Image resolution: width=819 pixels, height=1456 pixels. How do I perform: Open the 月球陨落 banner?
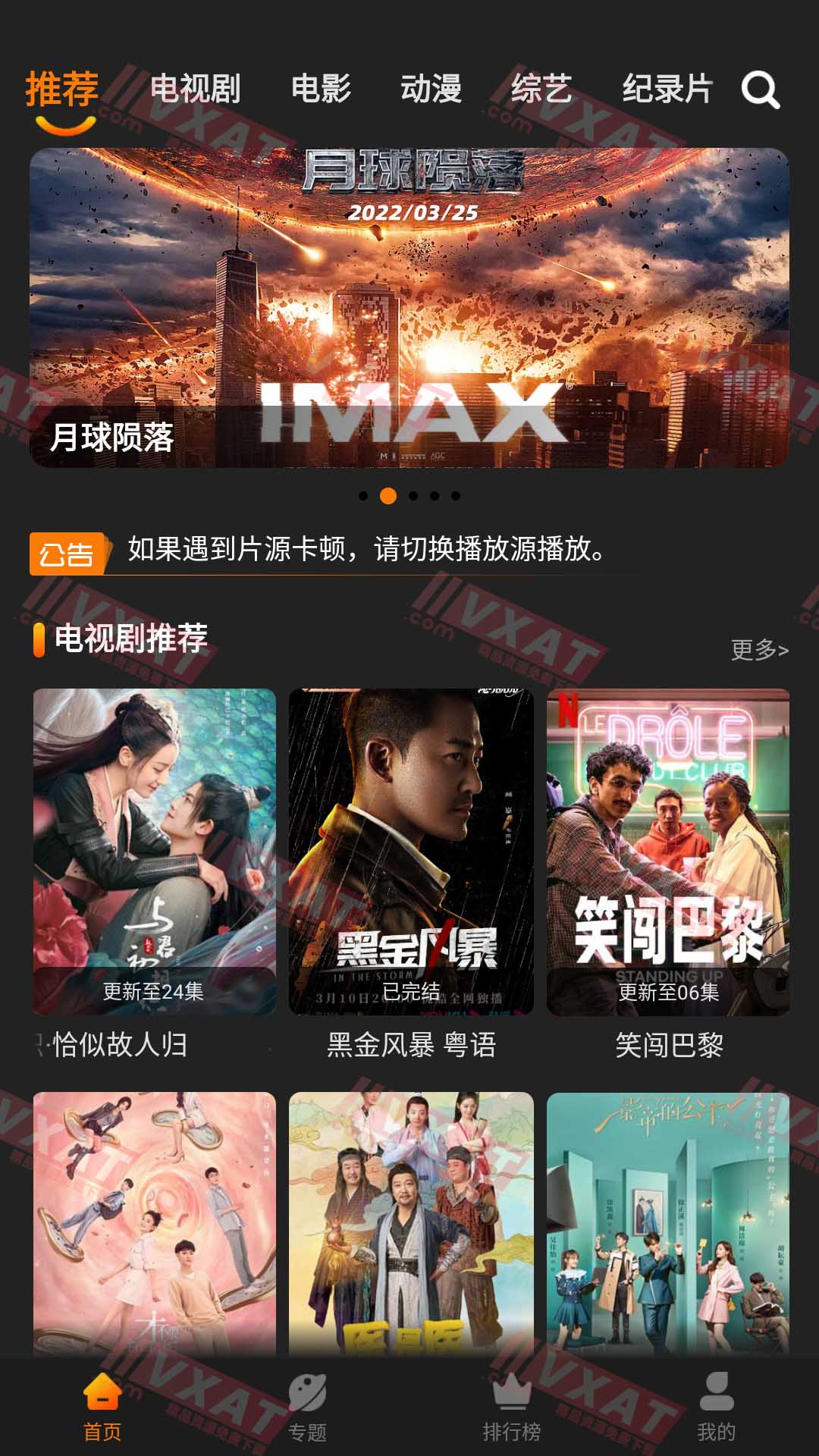[x=409, y=307]
